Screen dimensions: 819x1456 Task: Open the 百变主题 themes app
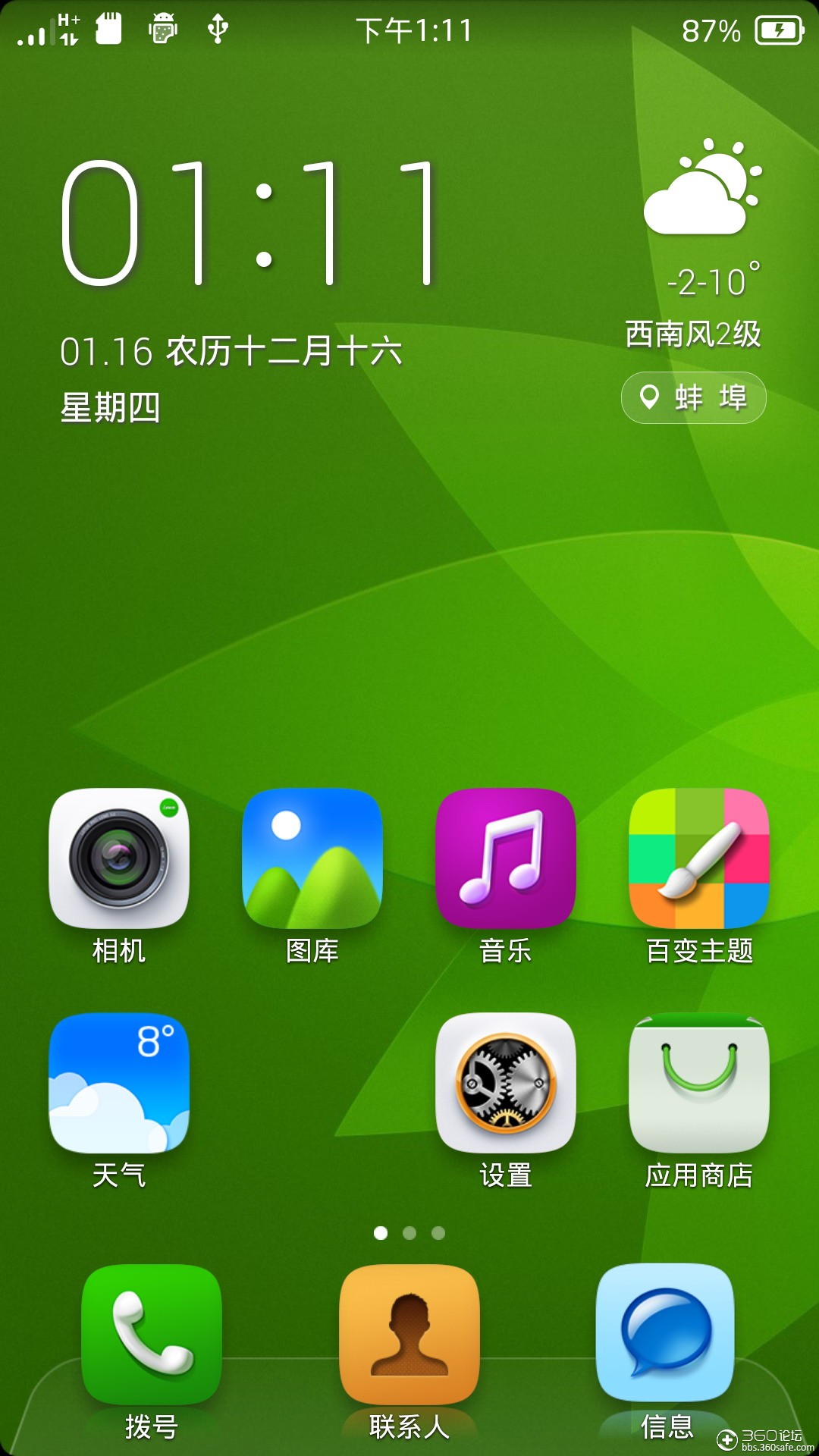(699, 858)
